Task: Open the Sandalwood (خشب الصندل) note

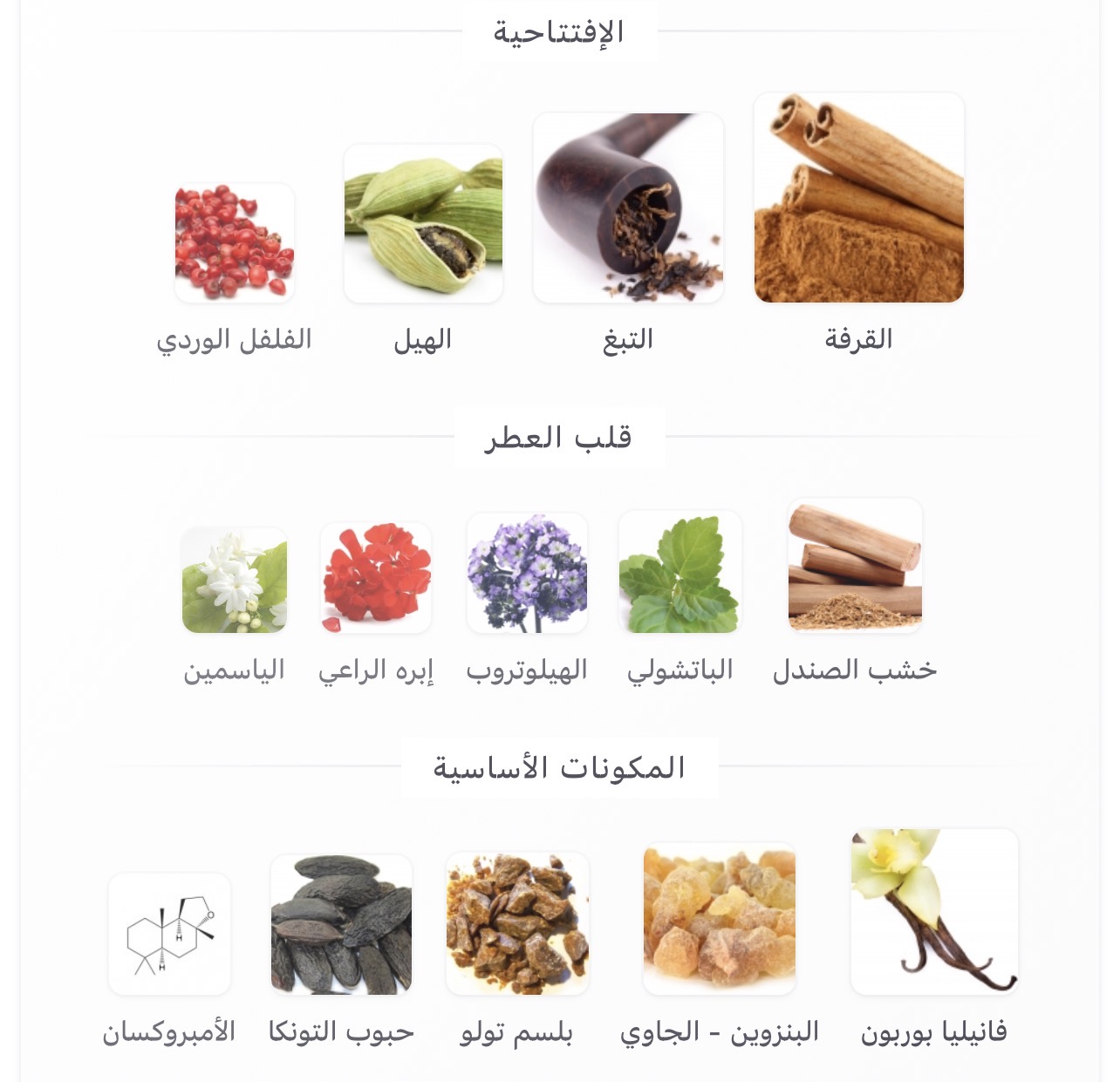Action: (x=854, y=565)
